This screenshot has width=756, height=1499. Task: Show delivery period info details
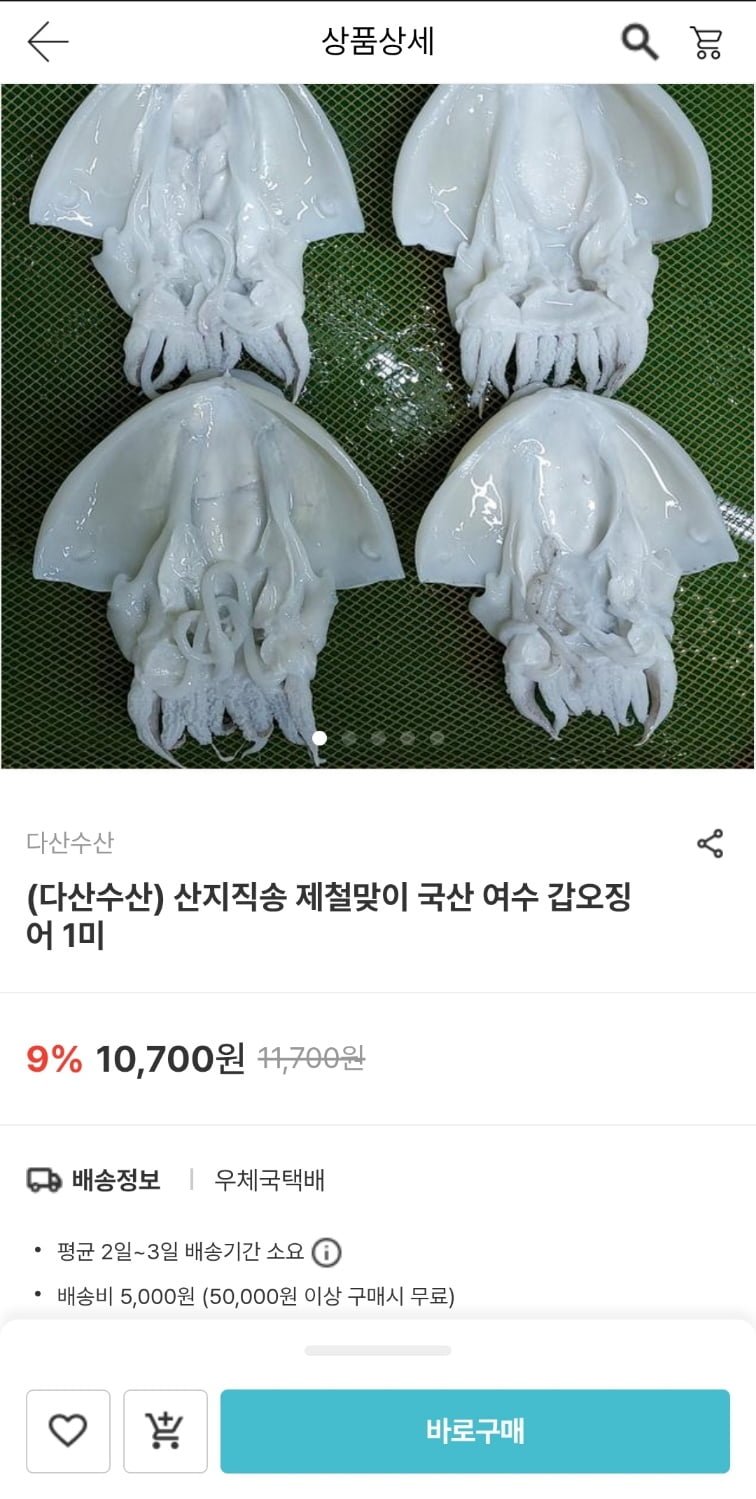[x=327, y=1251]
